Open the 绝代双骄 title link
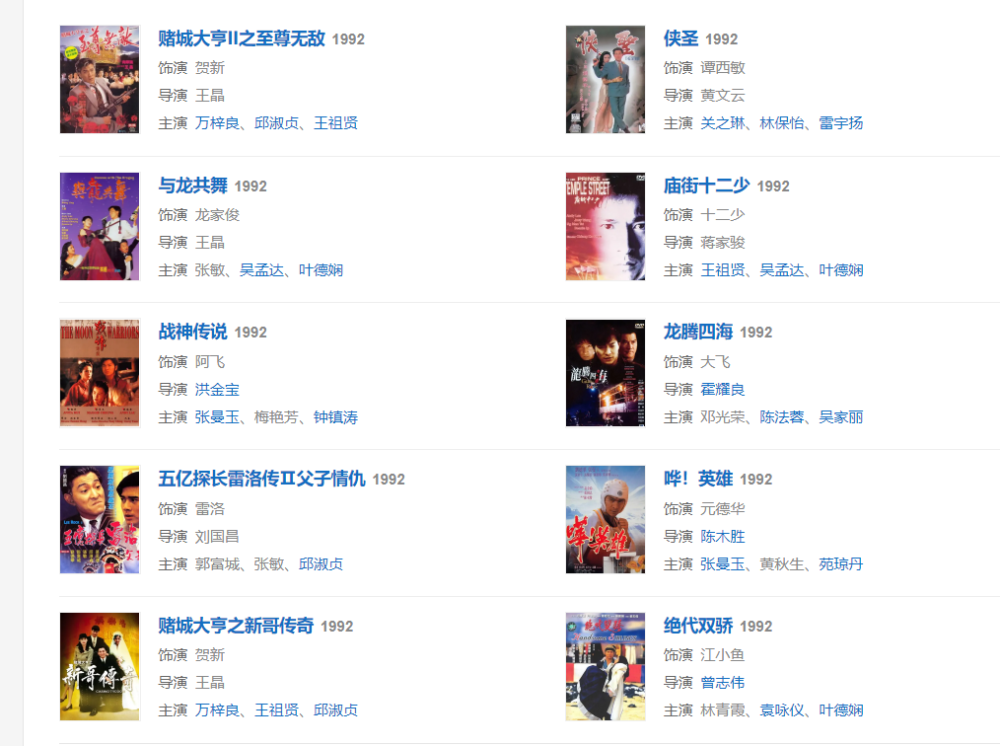Screen dimensions: 1000x746 pos(698,625)
